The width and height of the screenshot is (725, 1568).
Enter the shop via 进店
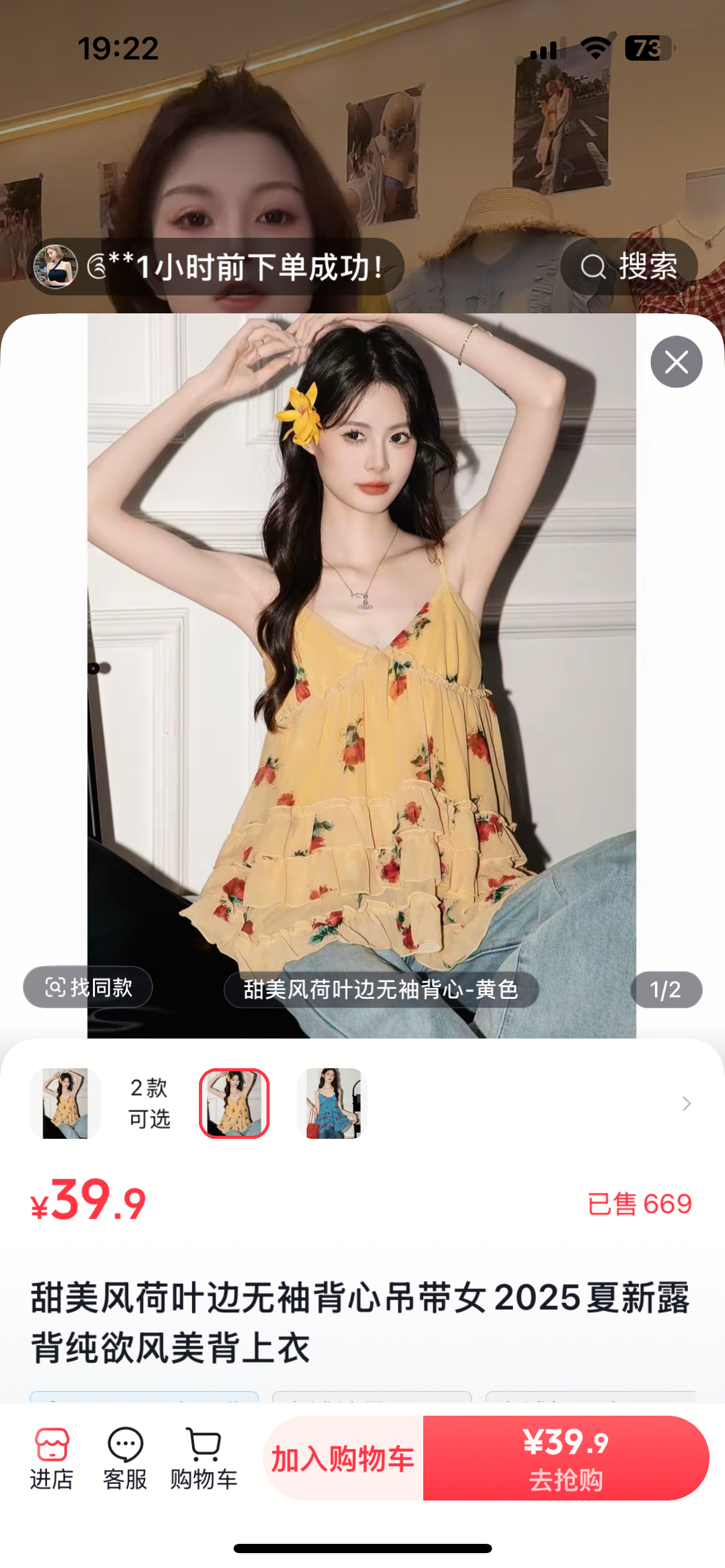[x=52, y=1459]
